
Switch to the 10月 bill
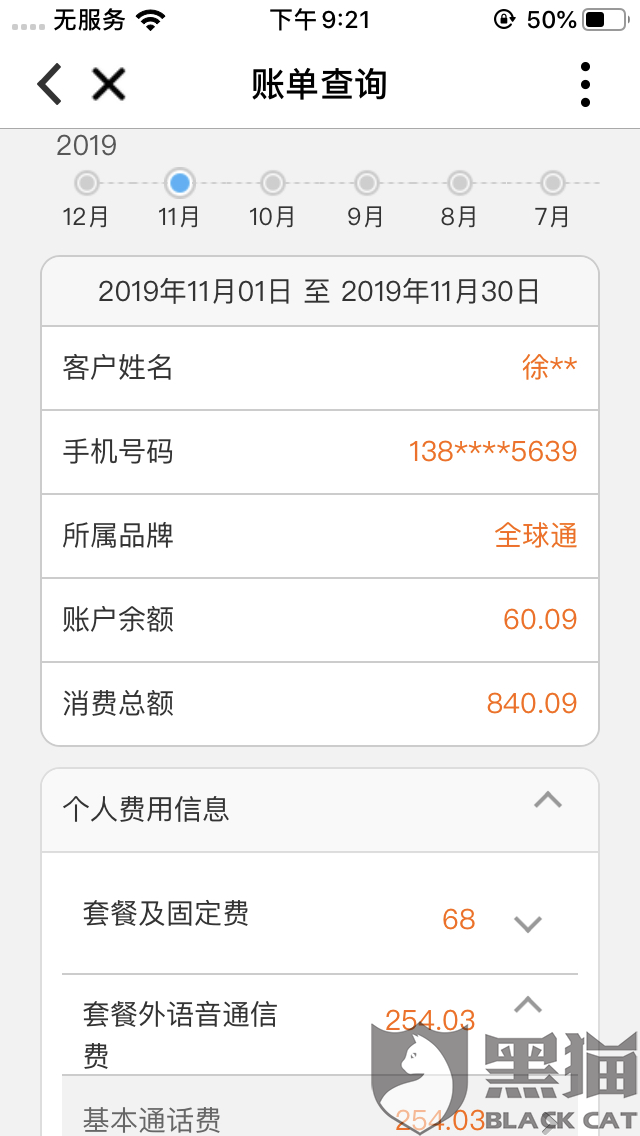(x=272, y=184)
